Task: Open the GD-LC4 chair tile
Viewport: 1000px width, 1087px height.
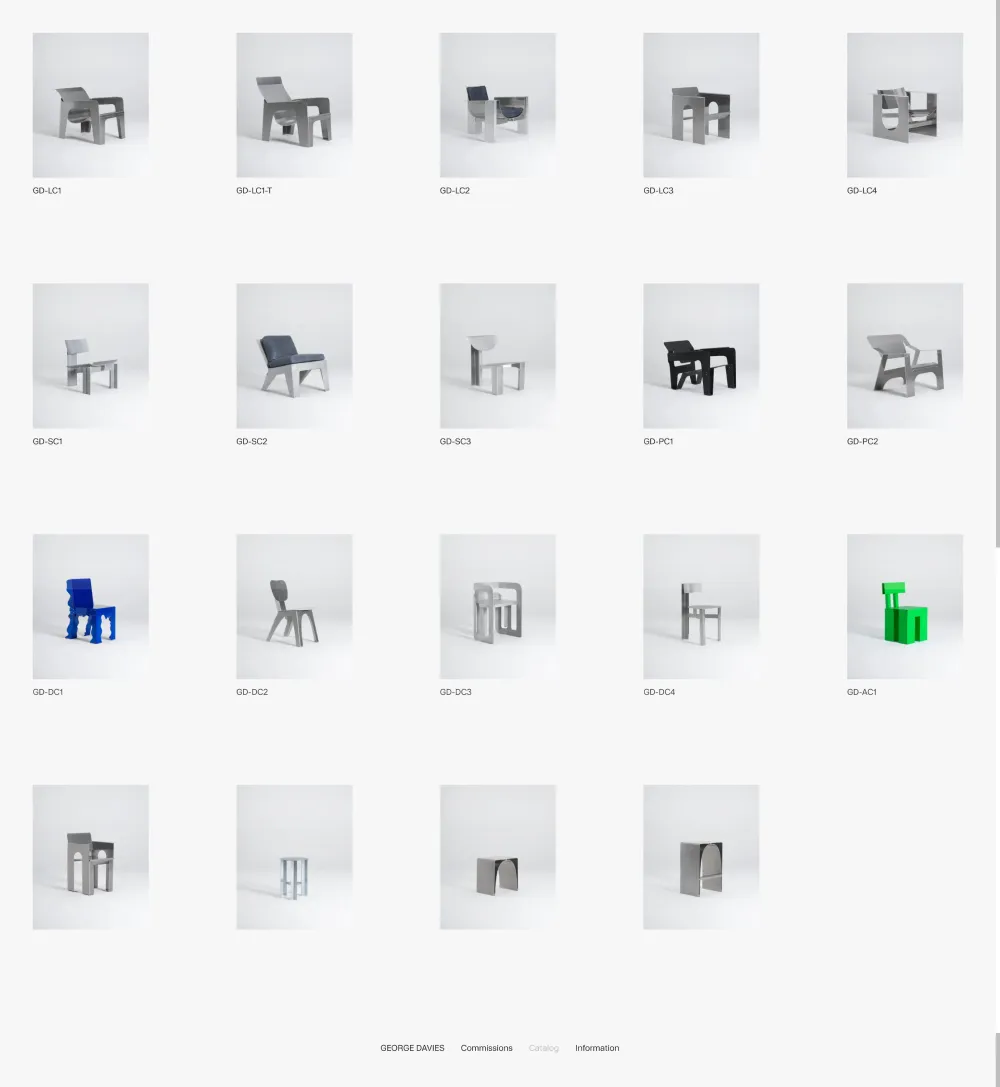Action: click(x=904, y=105)
